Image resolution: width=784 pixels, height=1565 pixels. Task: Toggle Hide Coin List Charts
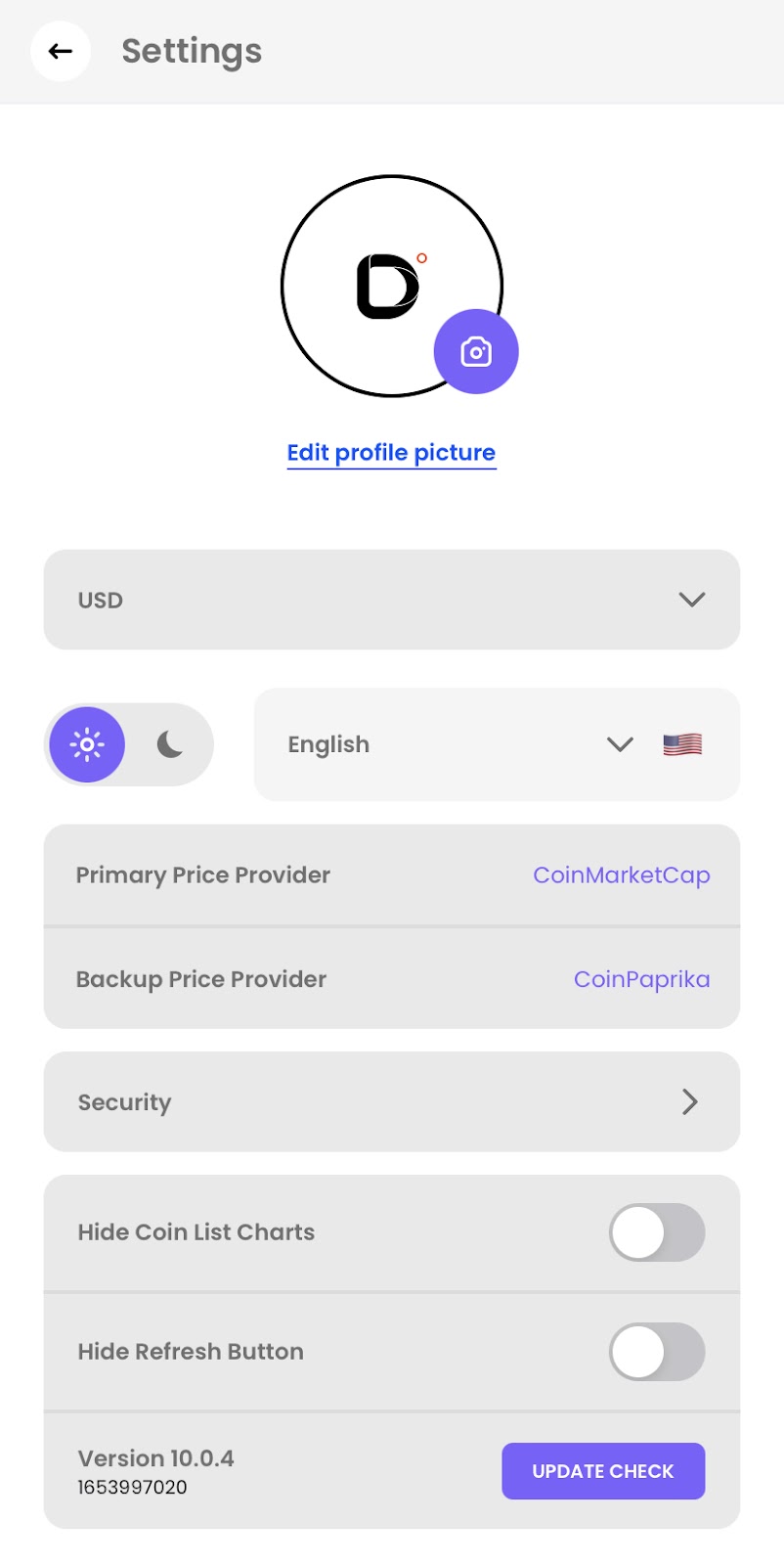coord(657,1232)
